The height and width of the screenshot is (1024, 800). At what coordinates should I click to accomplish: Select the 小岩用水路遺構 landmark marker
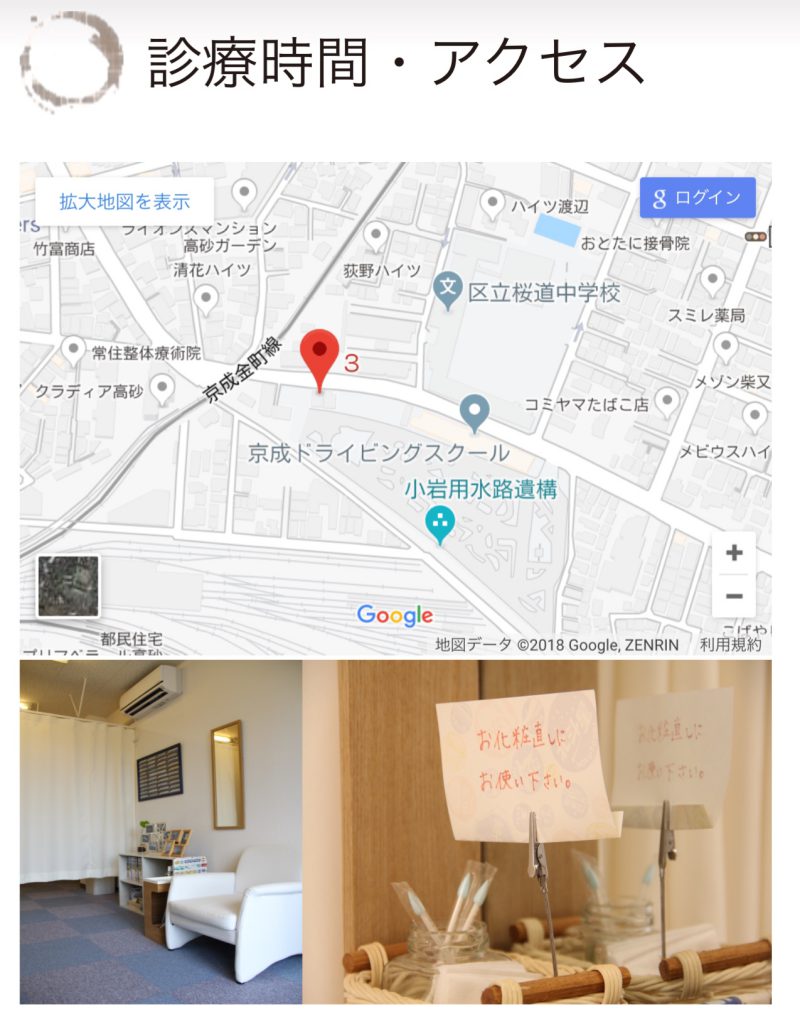[440, 520]
